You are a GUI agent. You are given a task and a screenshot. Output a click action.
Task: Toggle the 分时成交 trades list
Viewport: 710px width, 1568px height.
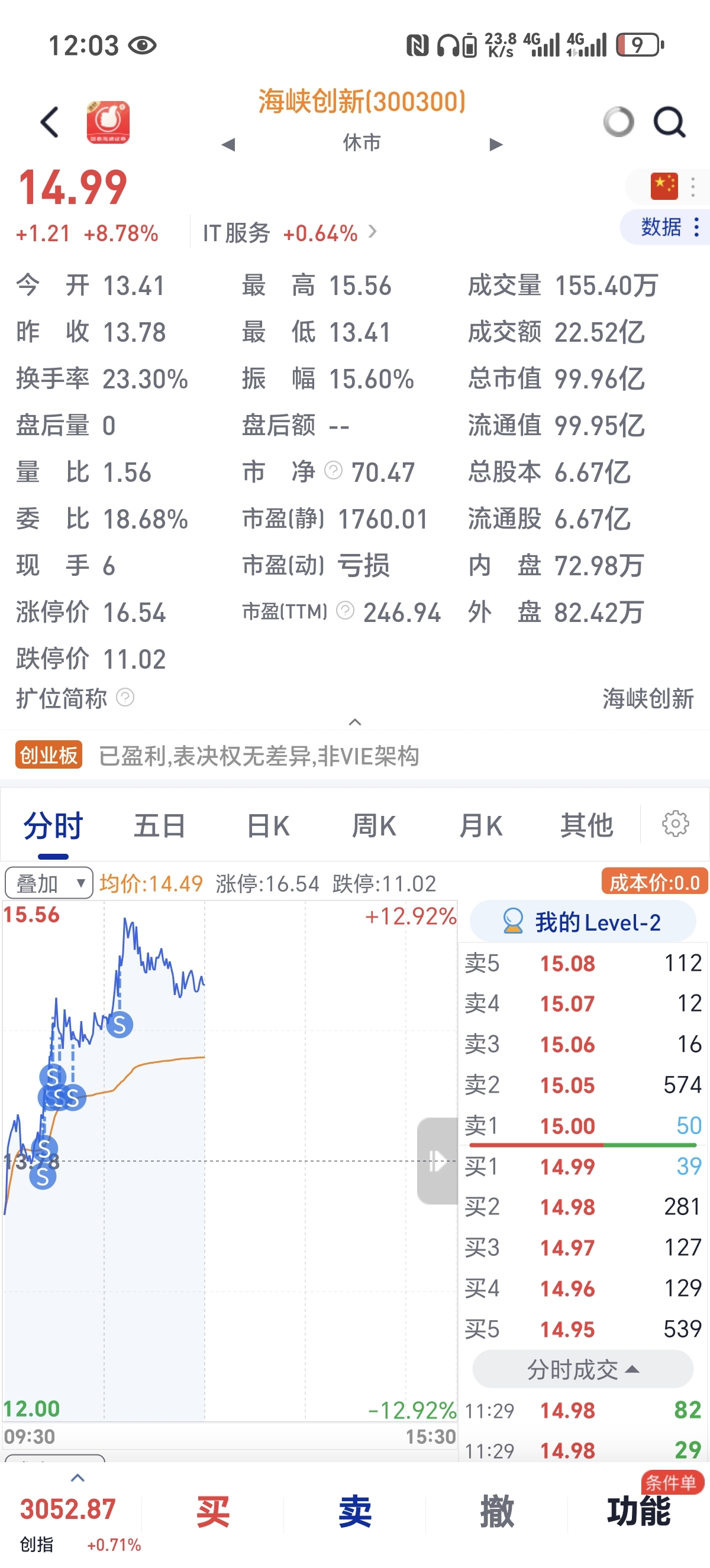tap(583, 1369)
